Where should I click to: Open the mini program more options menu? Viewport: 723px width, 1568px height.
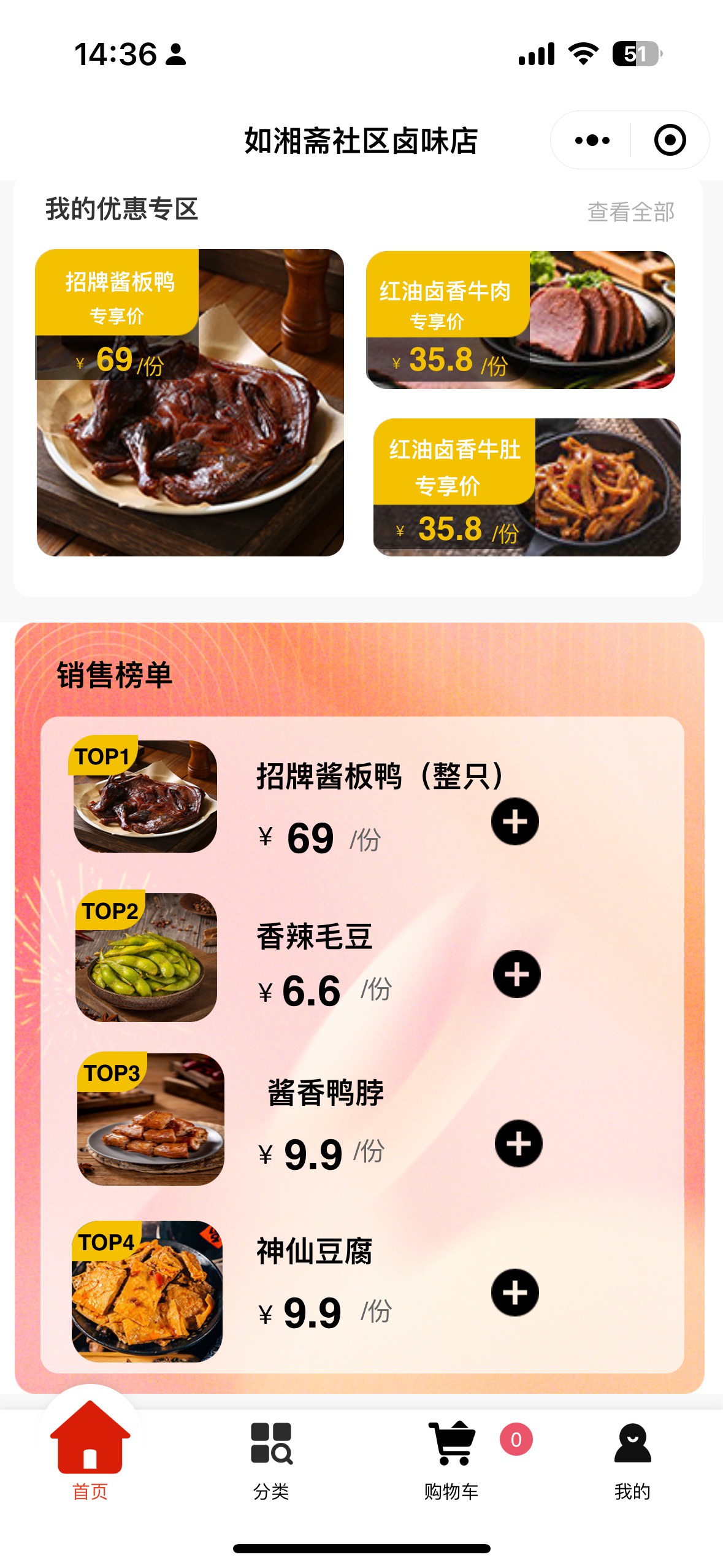(592, 140)
